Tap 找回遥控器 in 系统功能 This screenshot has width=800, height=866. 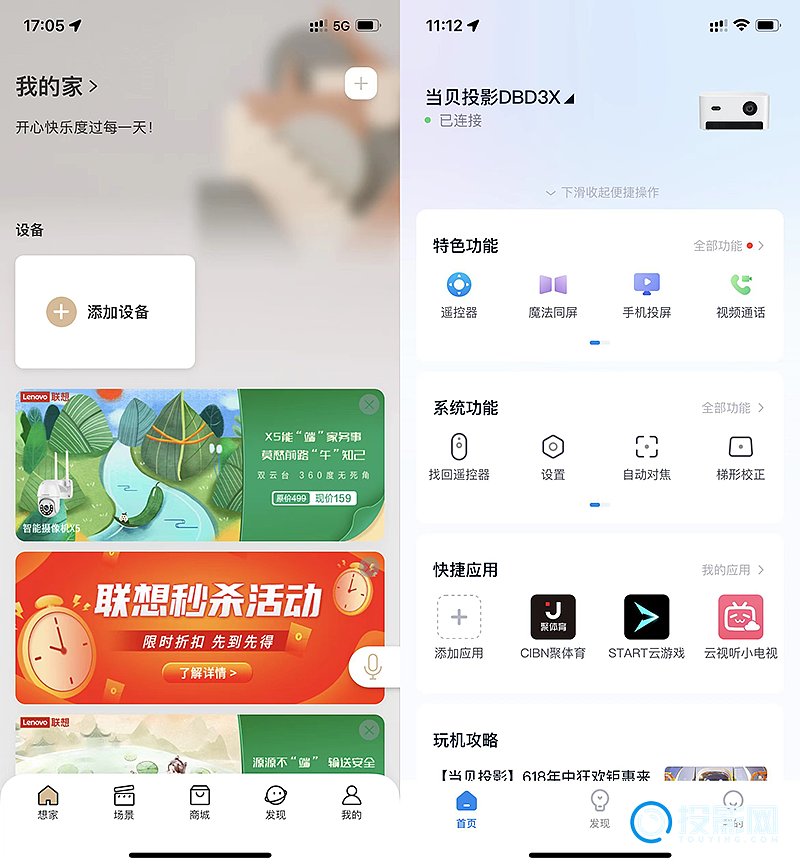point(459,457)
